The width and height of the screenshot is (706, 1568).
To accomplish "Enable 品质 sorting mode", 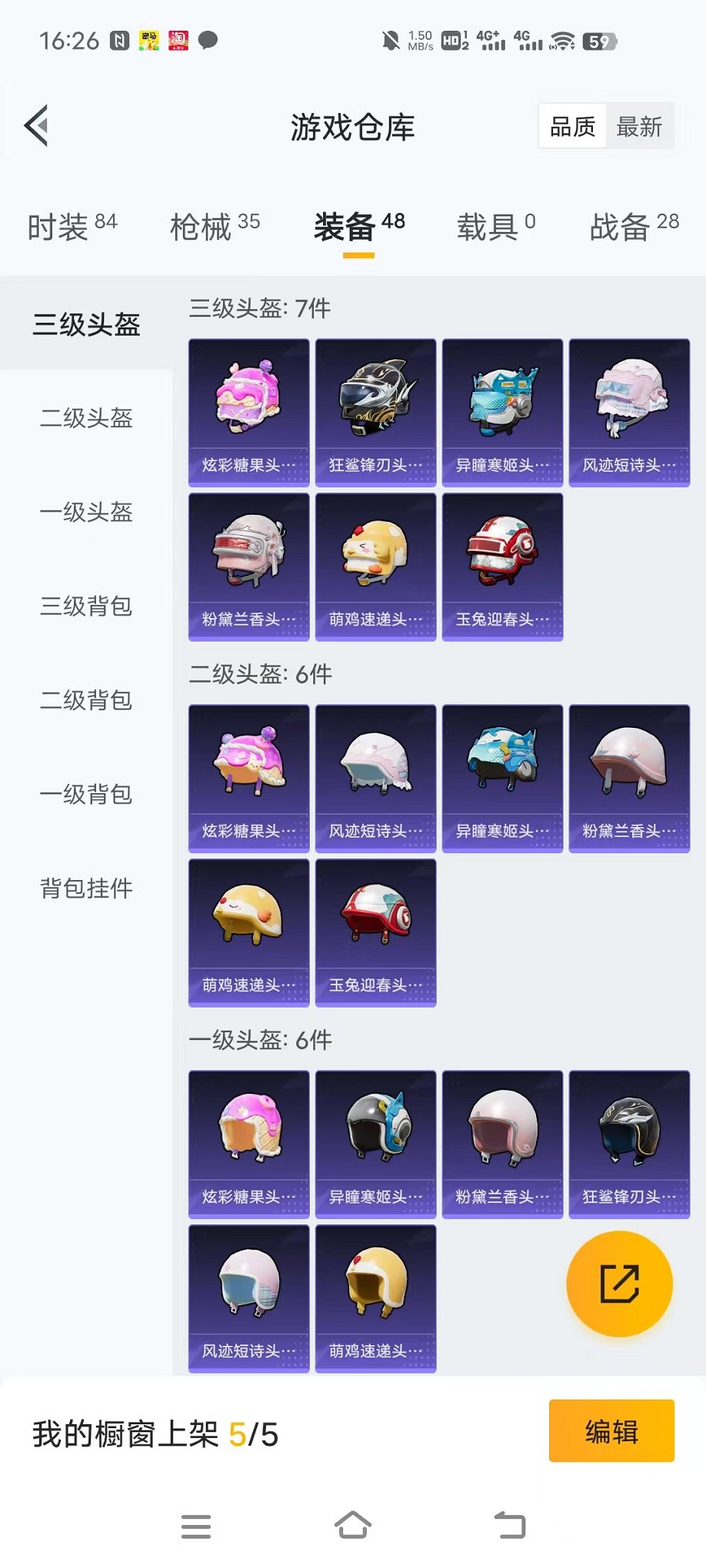I will tap(572, 125).
